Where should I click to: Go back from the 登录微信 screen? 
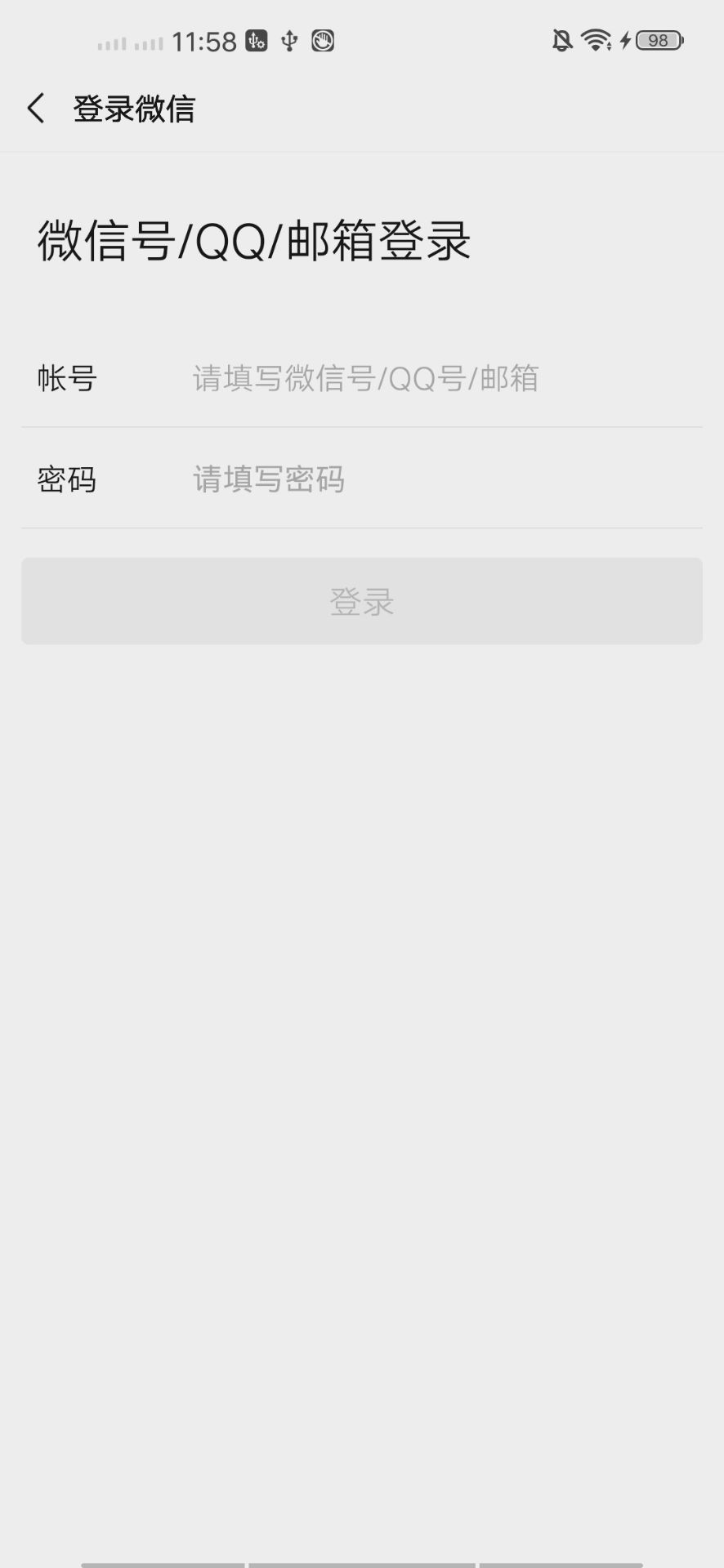[x=36, y=109]
